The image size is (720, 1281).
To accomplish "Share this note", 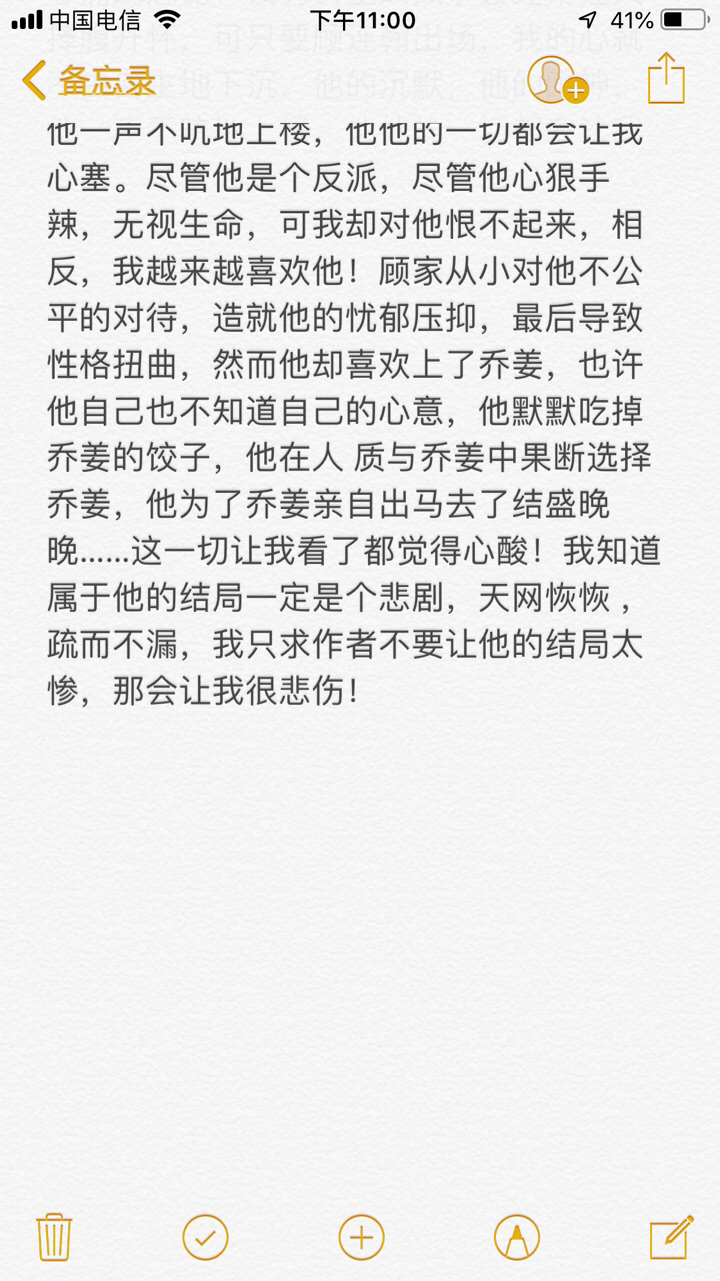I will (x=666, y=78).
